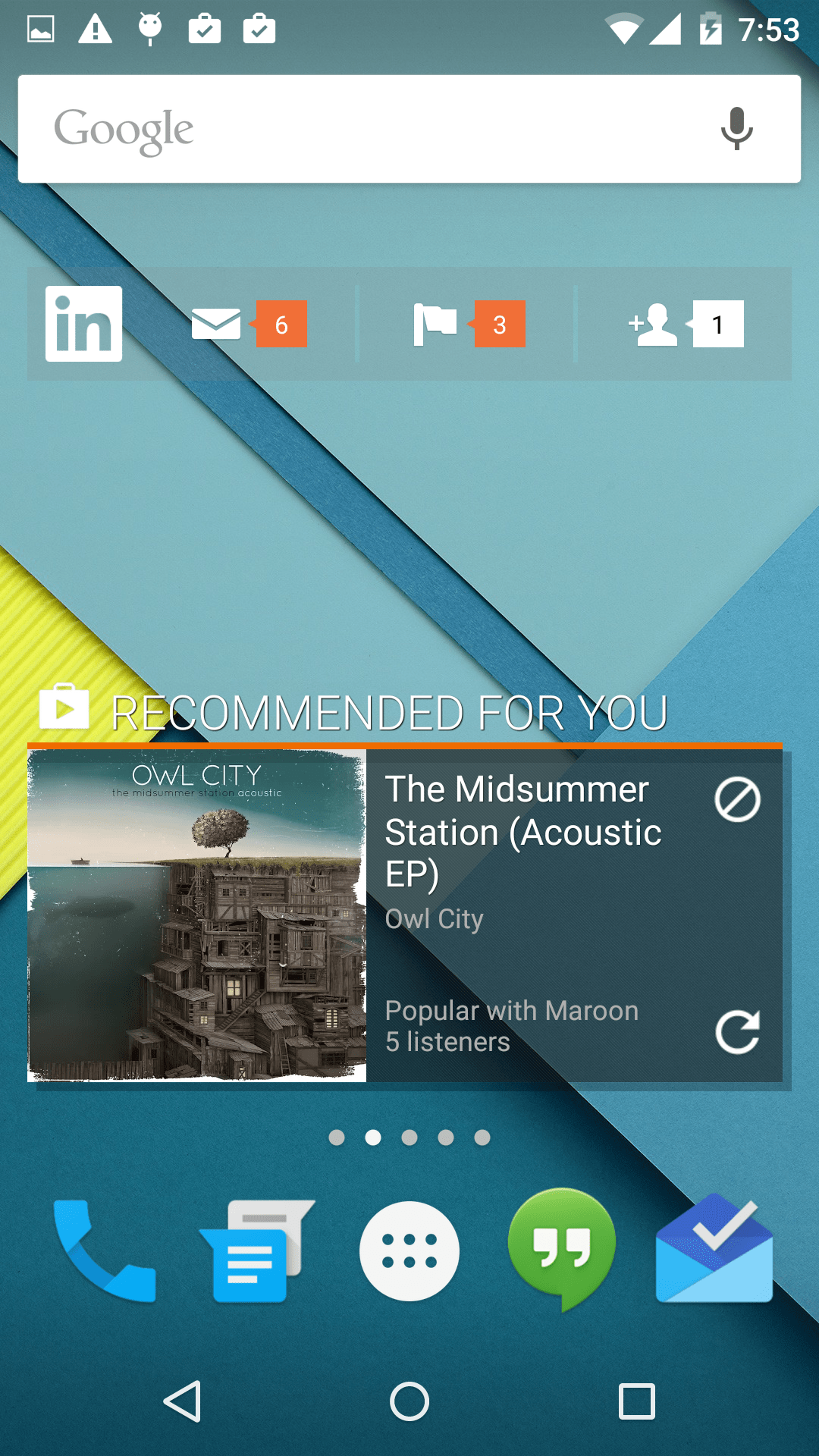
Task: Tap the Google voice search microphone
Action: click(736, 127)
